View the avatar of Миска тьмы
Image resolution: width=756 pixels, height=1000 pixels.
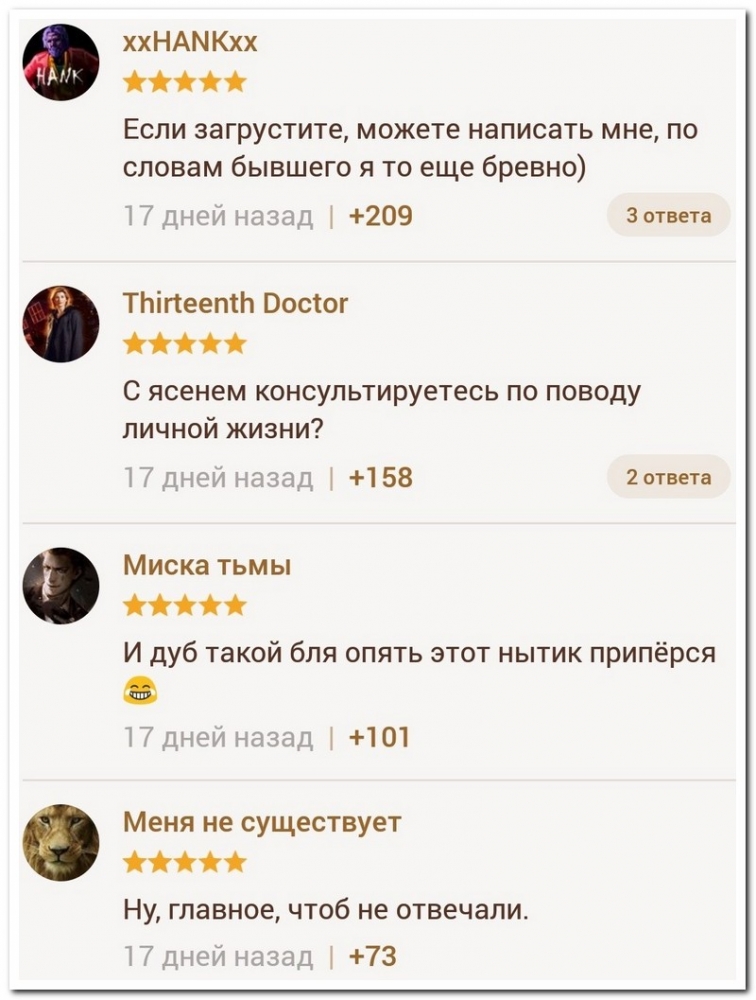pyautogui.click(x=61, y=586)
